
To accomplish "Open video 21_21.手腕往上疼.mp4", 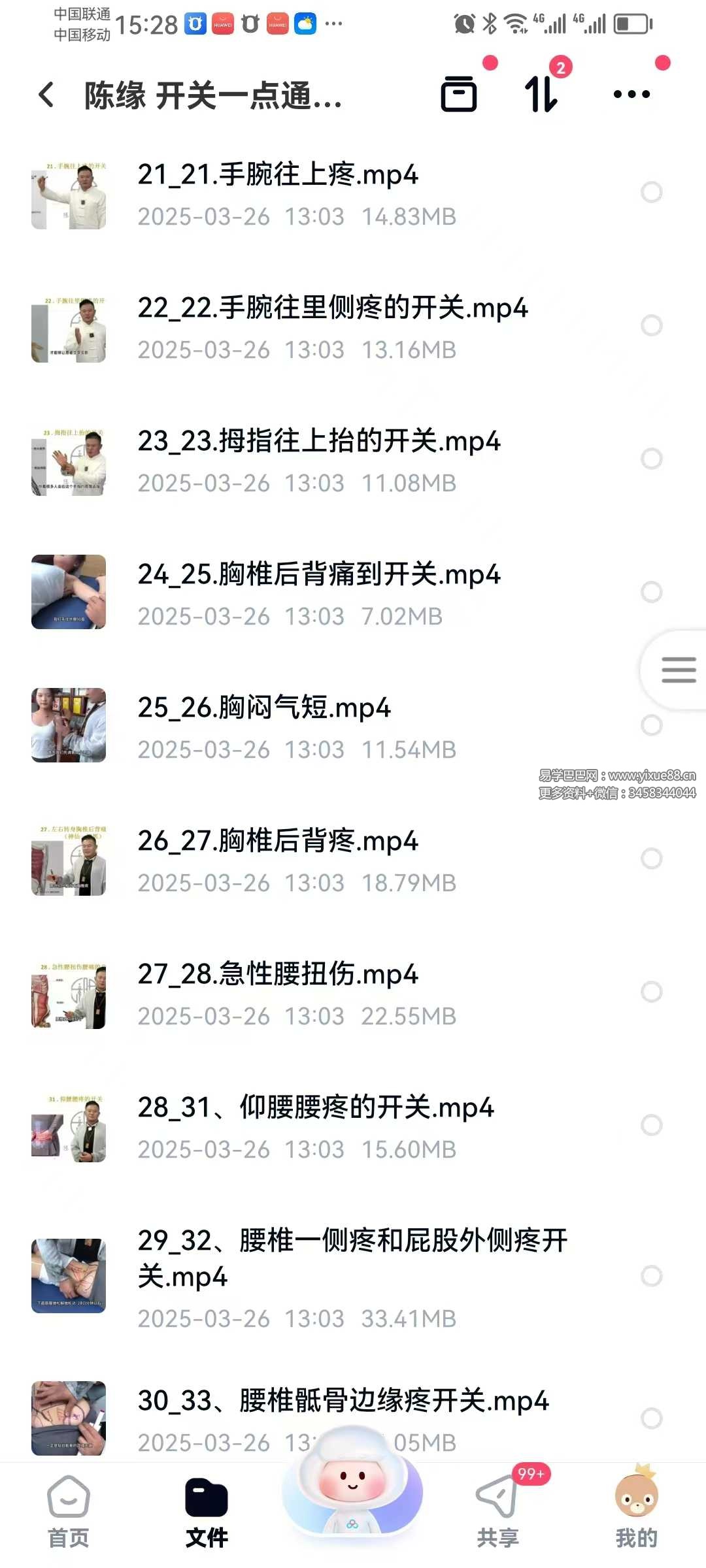I will tap(278, 175).
